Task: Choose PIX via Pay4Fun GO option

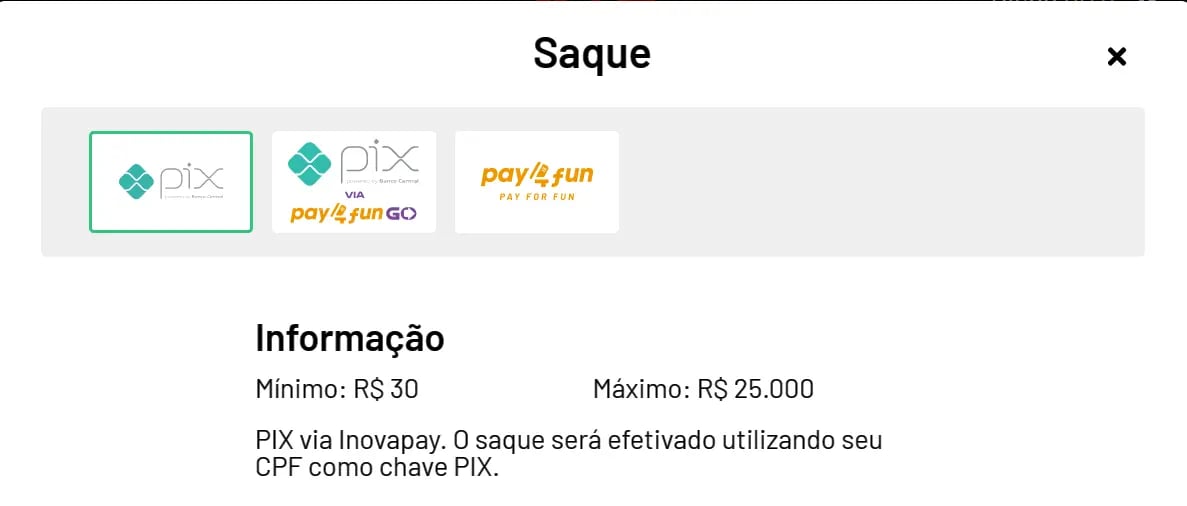Action: point(354,182)
